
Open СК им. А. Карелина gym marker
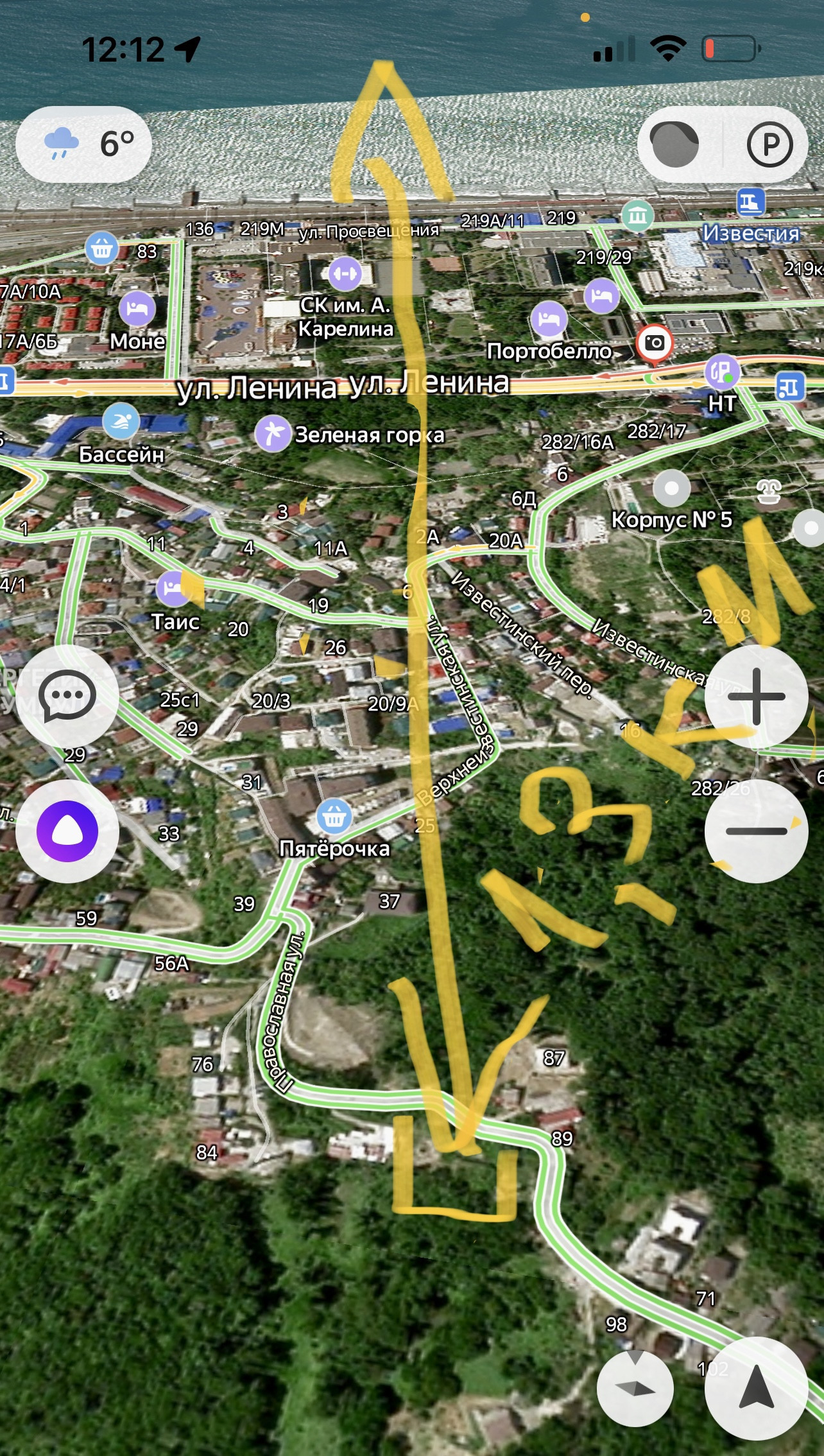345,274
